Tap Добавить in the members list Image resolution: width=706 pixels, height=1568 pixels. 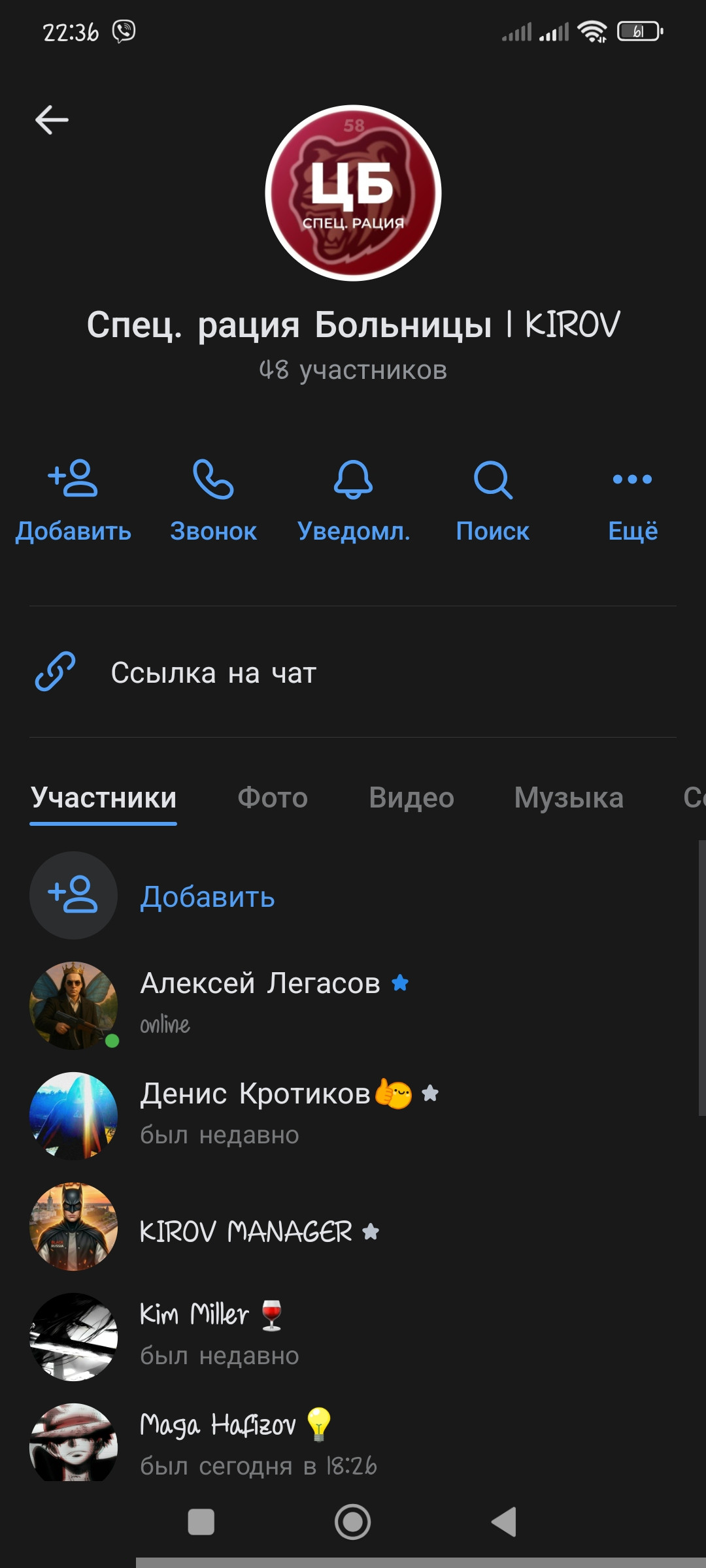207,896
